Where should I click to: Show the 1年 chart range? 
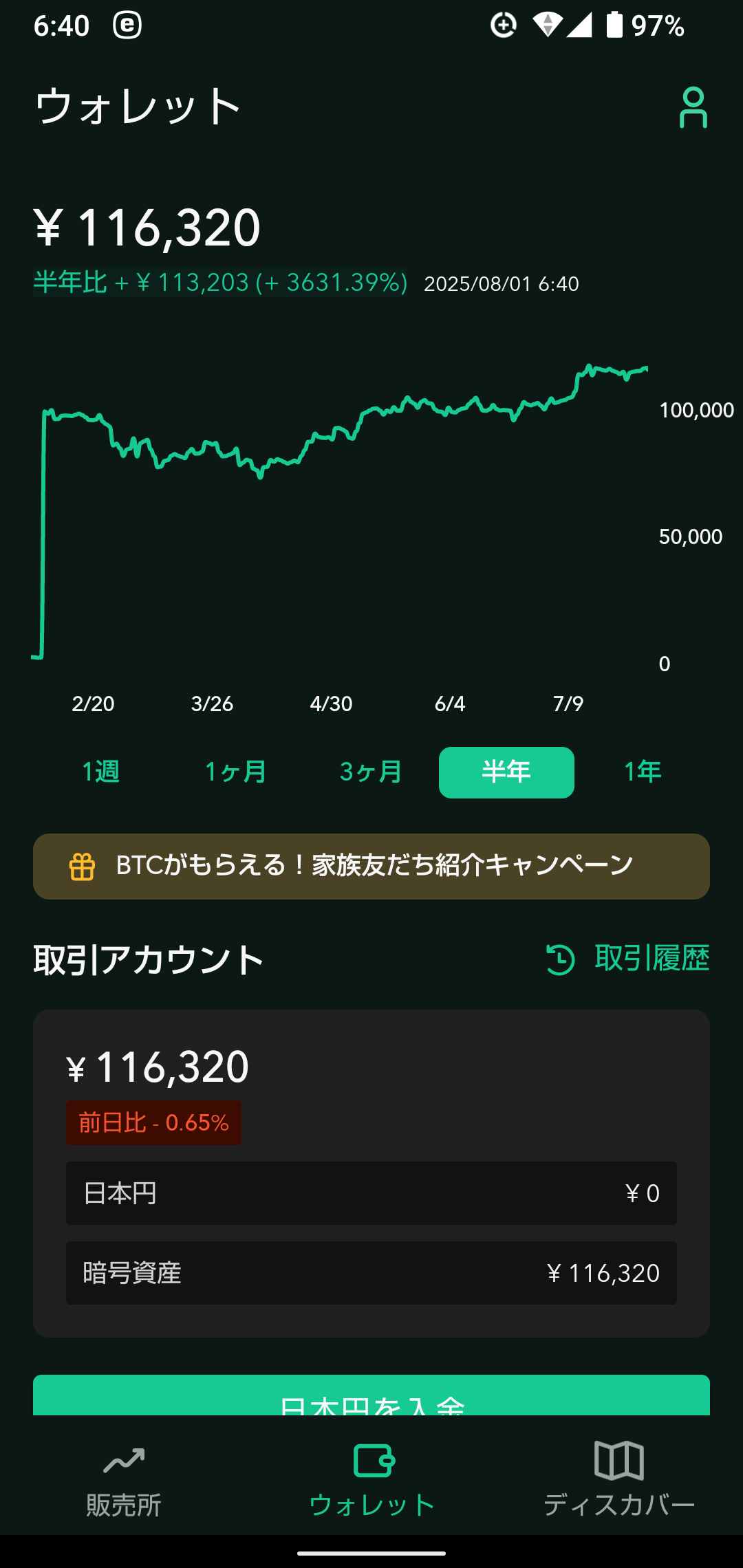tap(643, 772)
